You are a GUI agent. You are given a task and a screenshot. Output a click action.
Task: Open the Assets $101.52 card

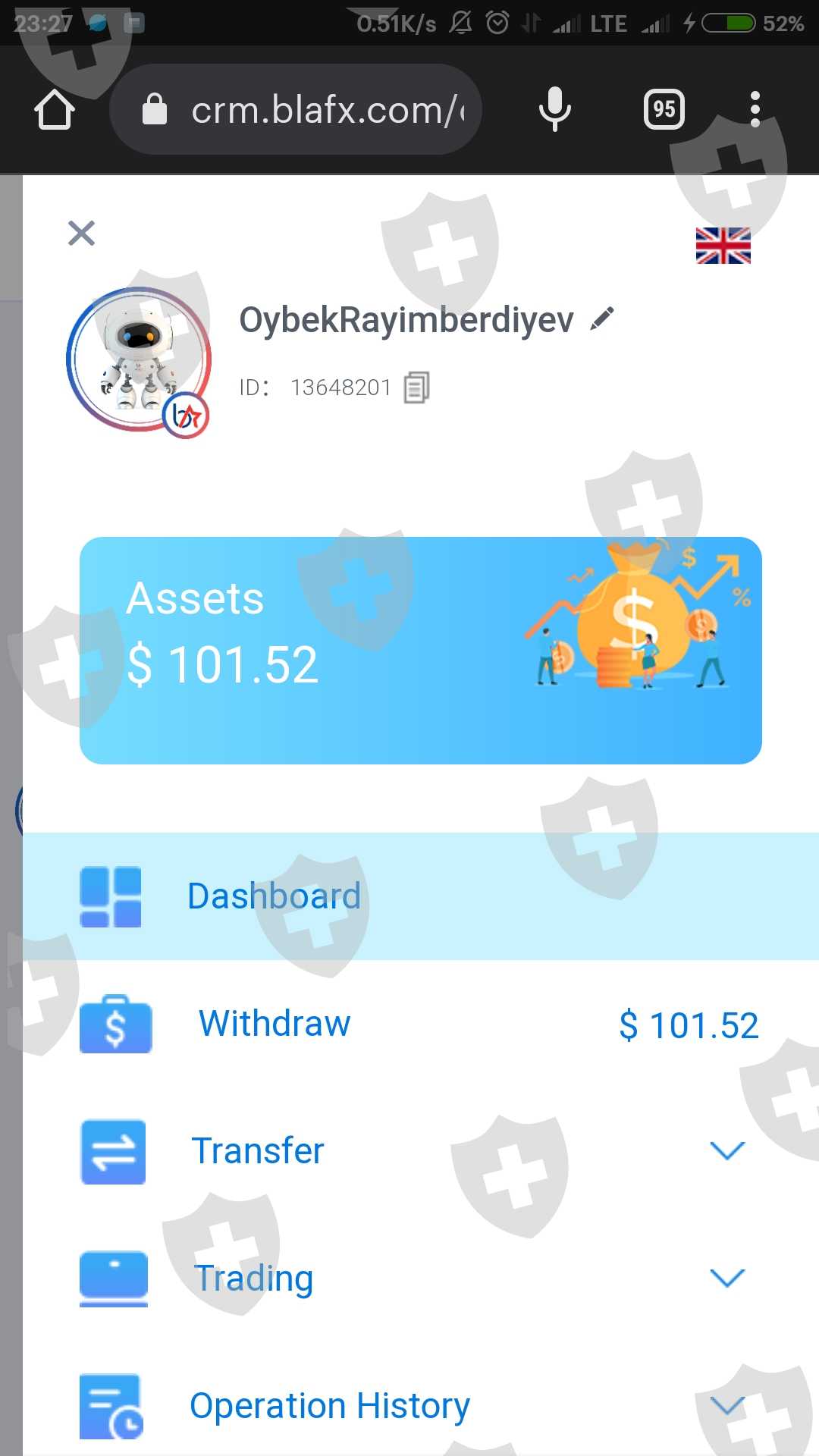[x=421, y=651]
